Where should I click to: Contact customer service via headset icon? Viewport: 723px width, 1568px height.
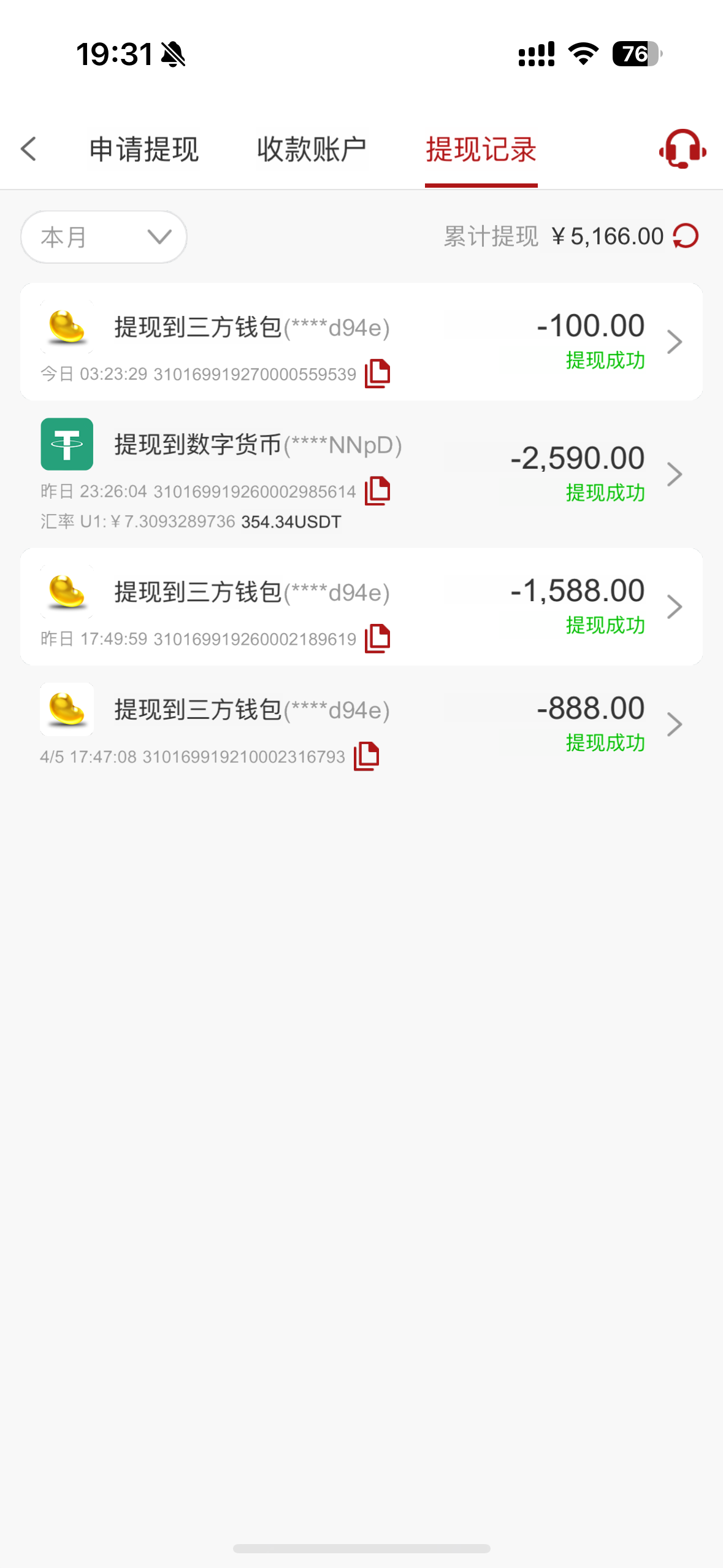pyautogui.click(x=683, y=148)
